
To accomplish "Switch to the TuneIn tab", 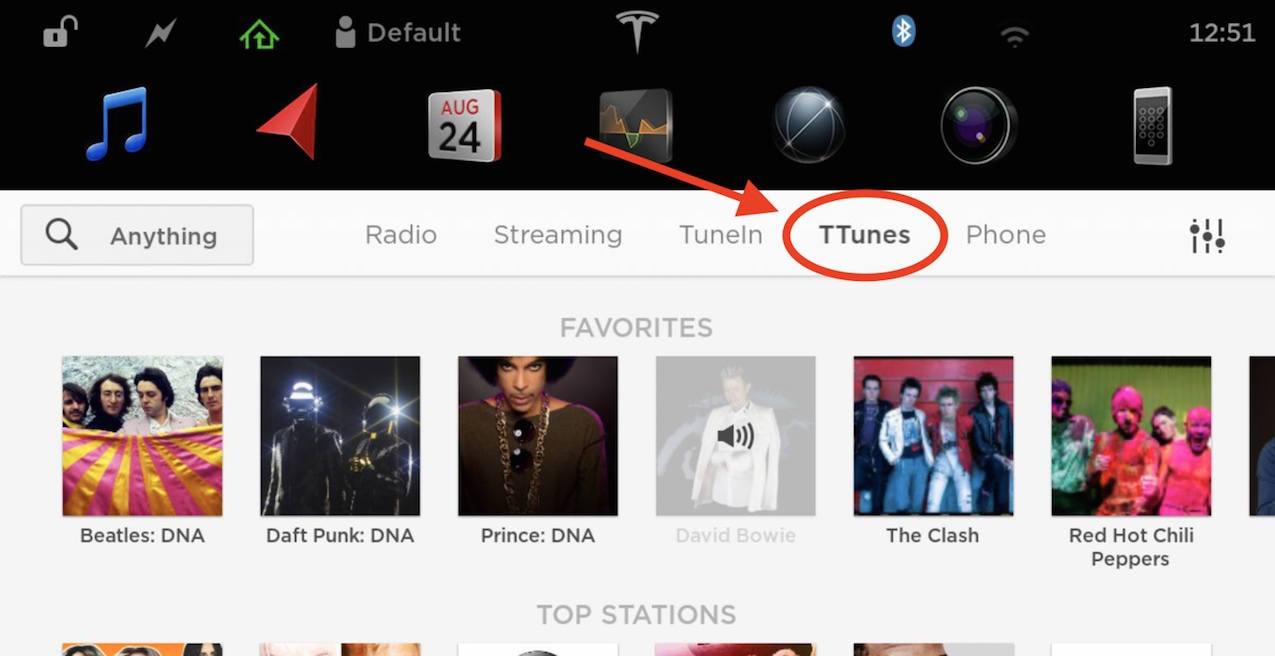I will tap(720, 235).
